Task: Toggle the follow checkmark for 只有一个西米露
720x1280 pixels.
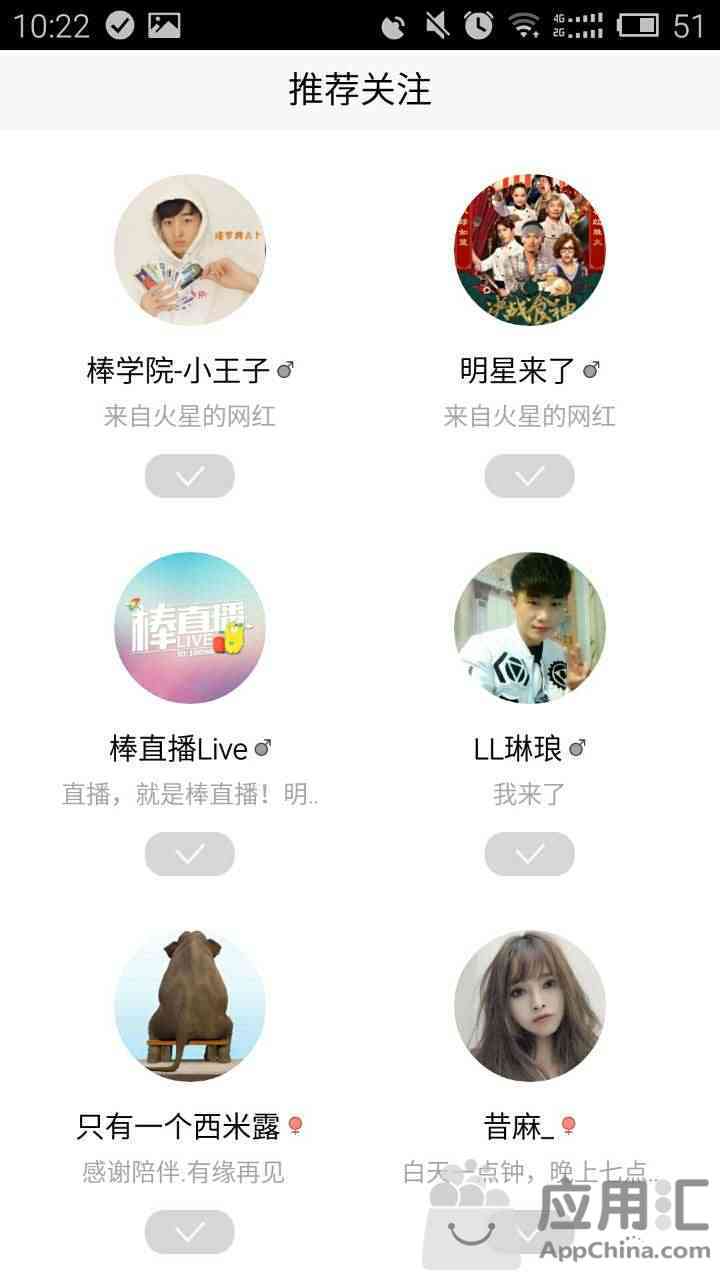Action: [190, 1232]
